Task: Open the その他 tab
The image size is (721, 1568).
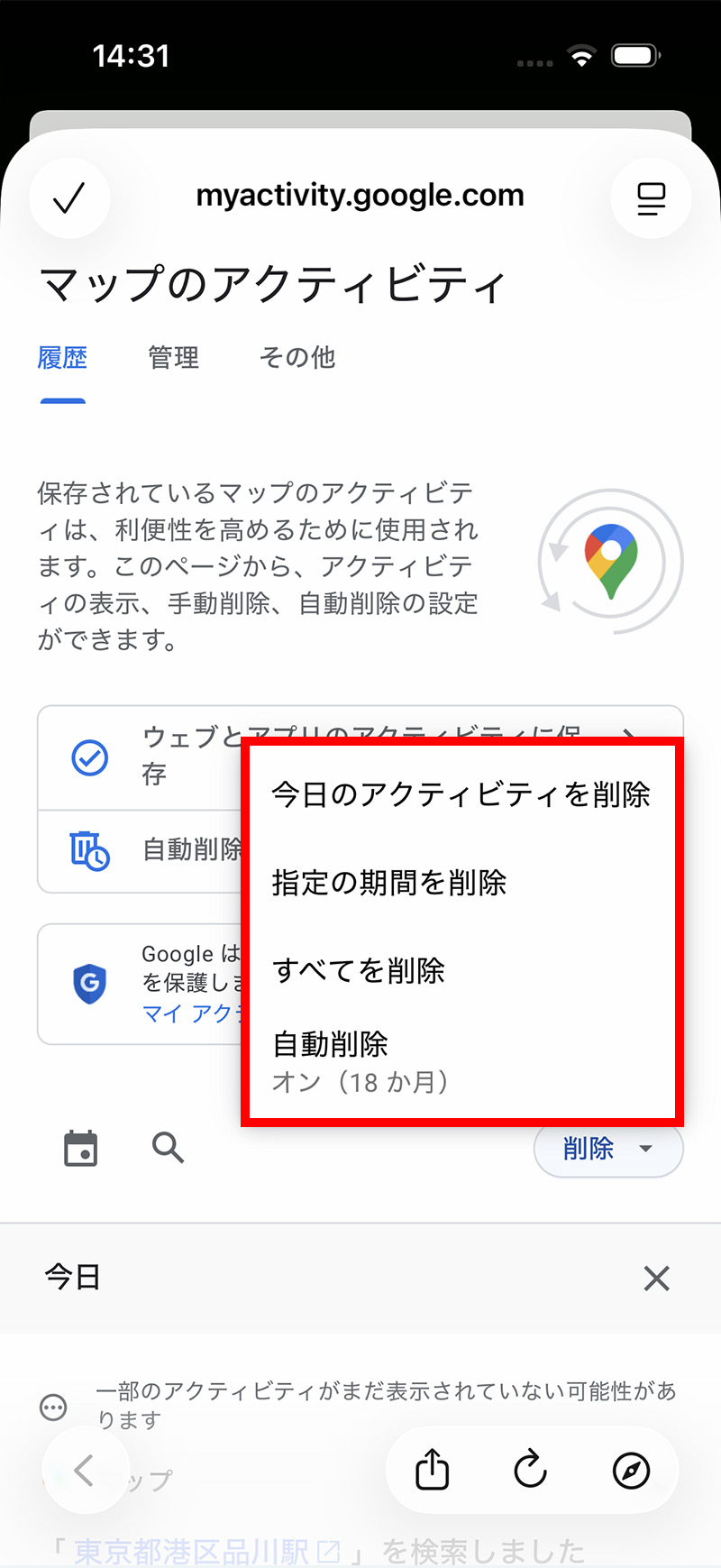Action: point(297,357)
